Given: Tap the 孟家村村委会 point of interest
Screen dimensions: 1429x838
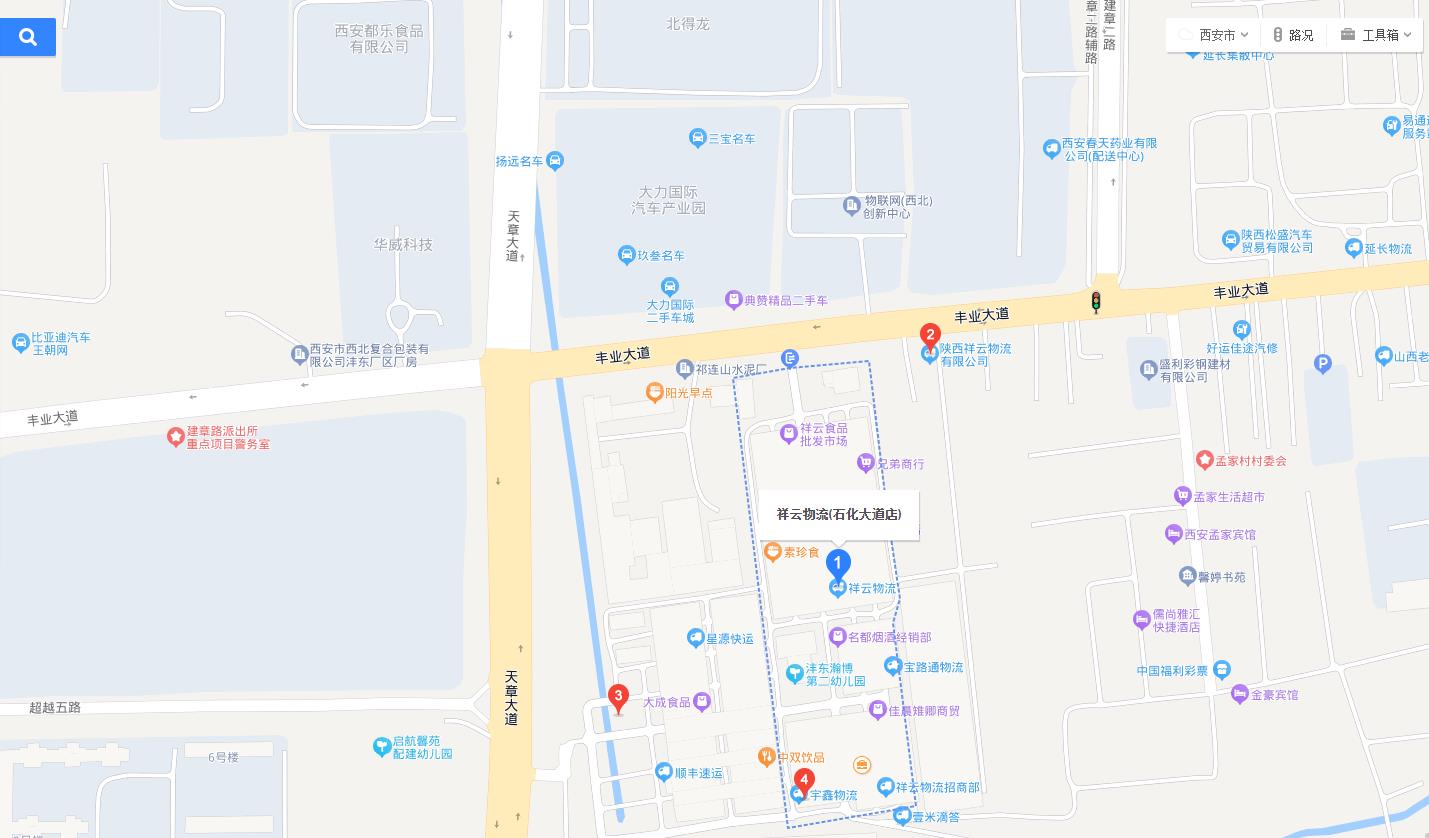Looking at the screenshot, I should (1250, 461).
